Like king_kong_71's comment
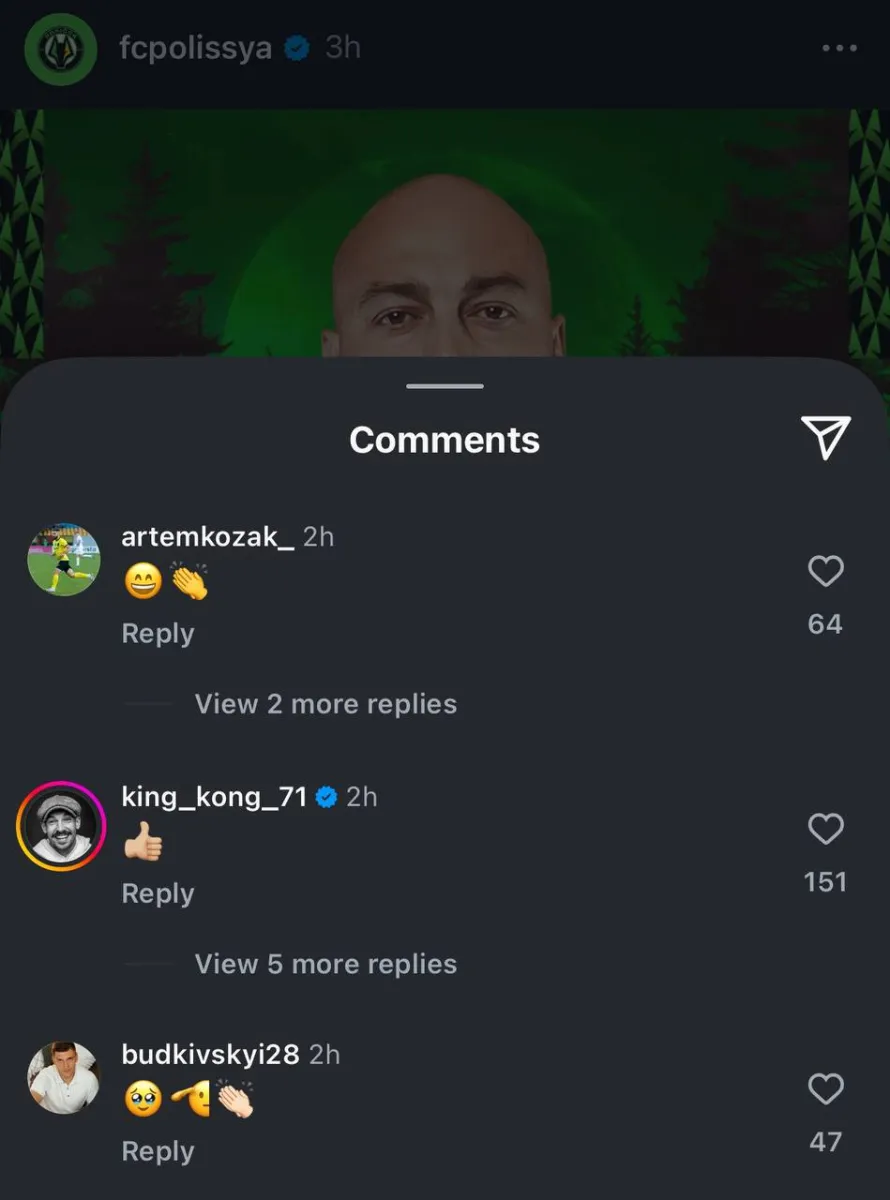890x1200 pixels. click(x=825, y=830)
